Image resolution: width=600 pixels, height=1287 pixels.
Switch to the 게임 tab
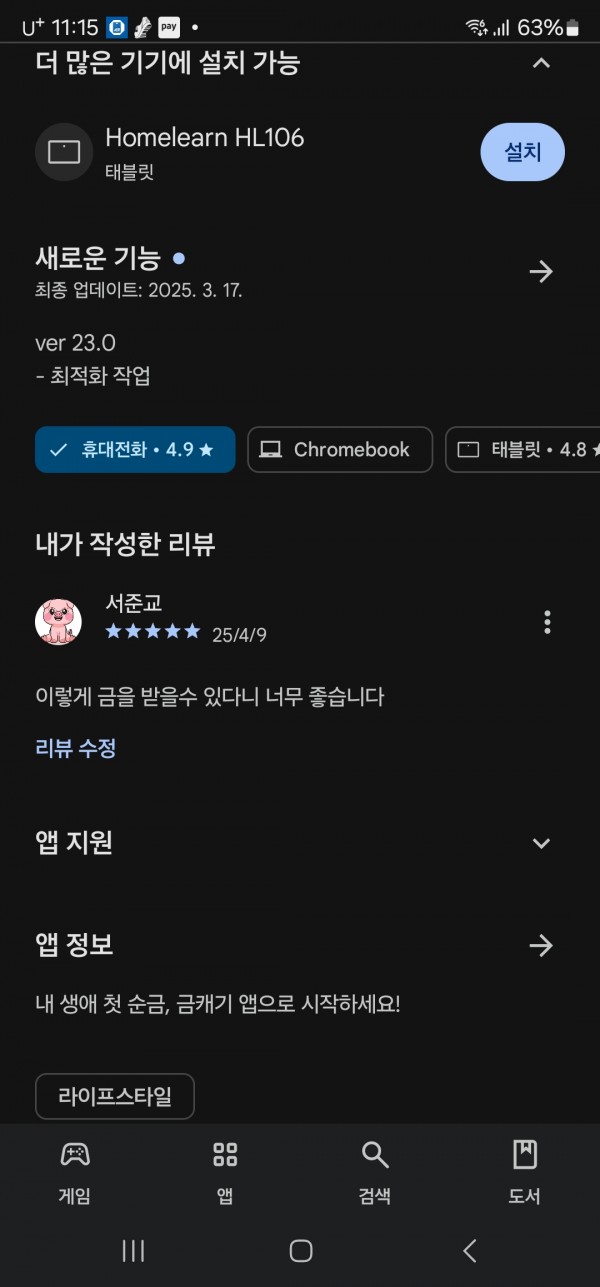coord(75,1172)
